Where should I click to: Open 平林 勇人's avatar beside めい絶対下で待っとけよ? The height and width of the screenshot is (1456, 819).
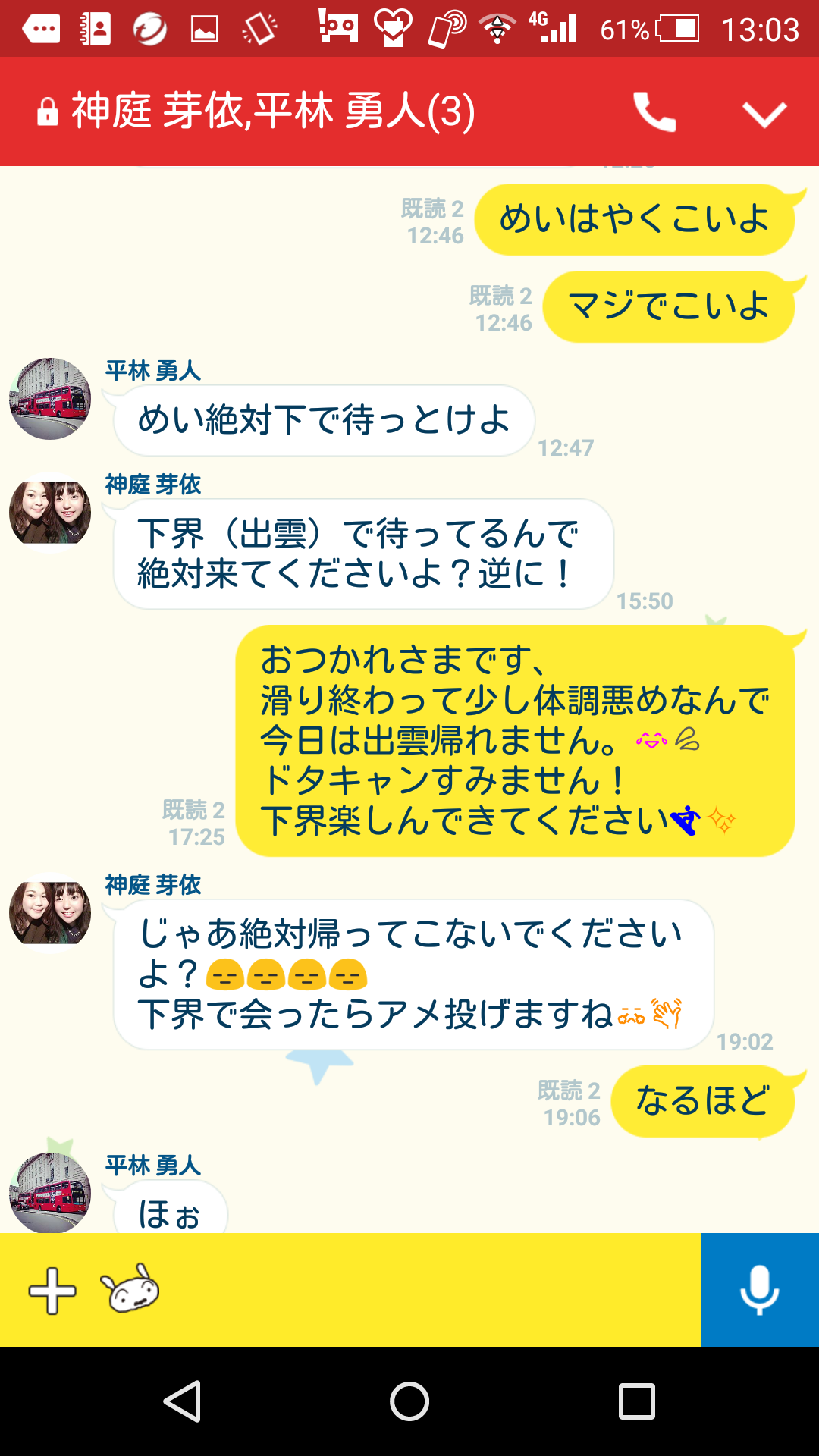(x=50, y=399)
